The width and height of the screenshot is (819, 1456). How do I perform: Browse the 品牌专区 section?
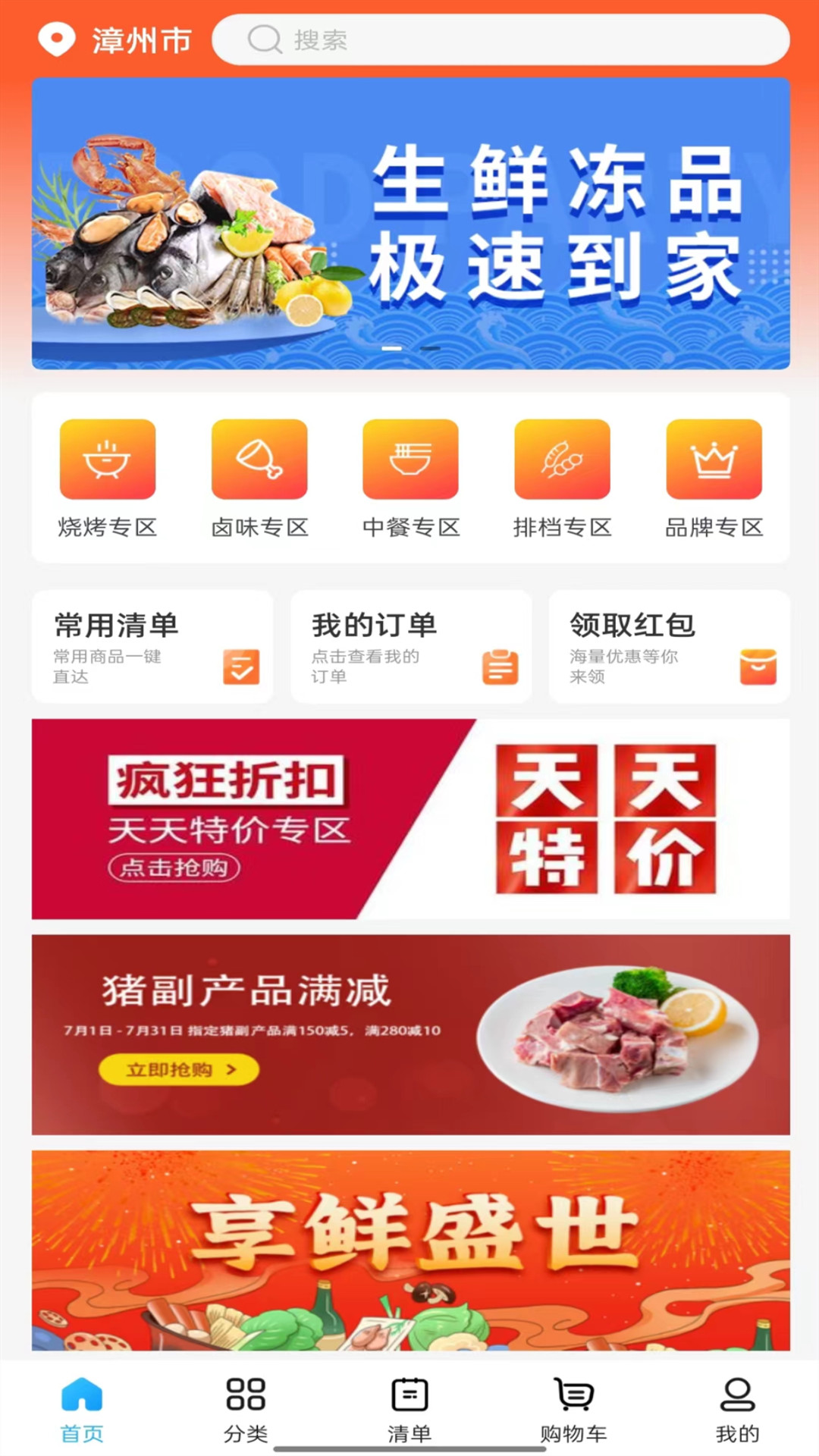(714, 478)
